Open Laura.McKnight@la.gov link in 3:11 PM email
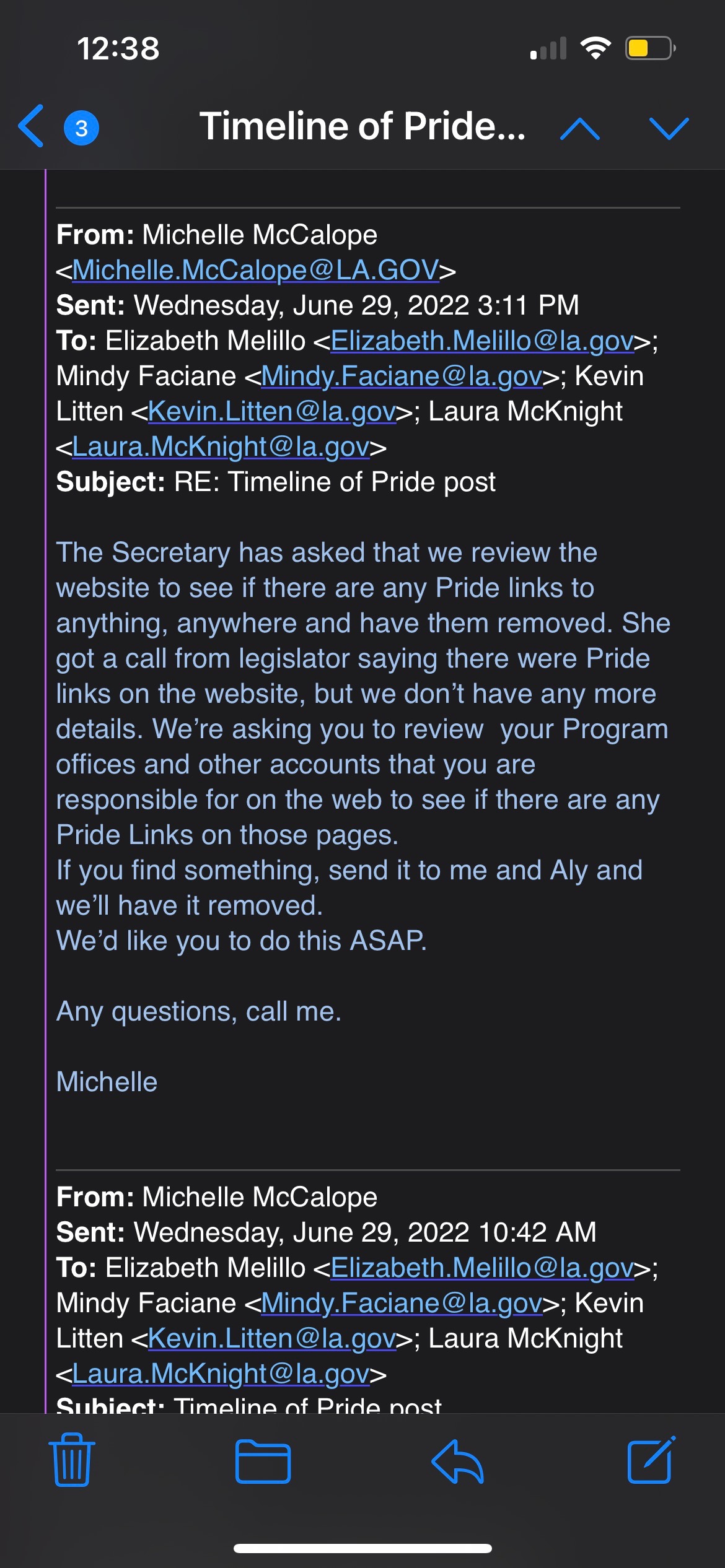Image resolution: width=725 pixels, height=1568 pixels. coord(221,447)
